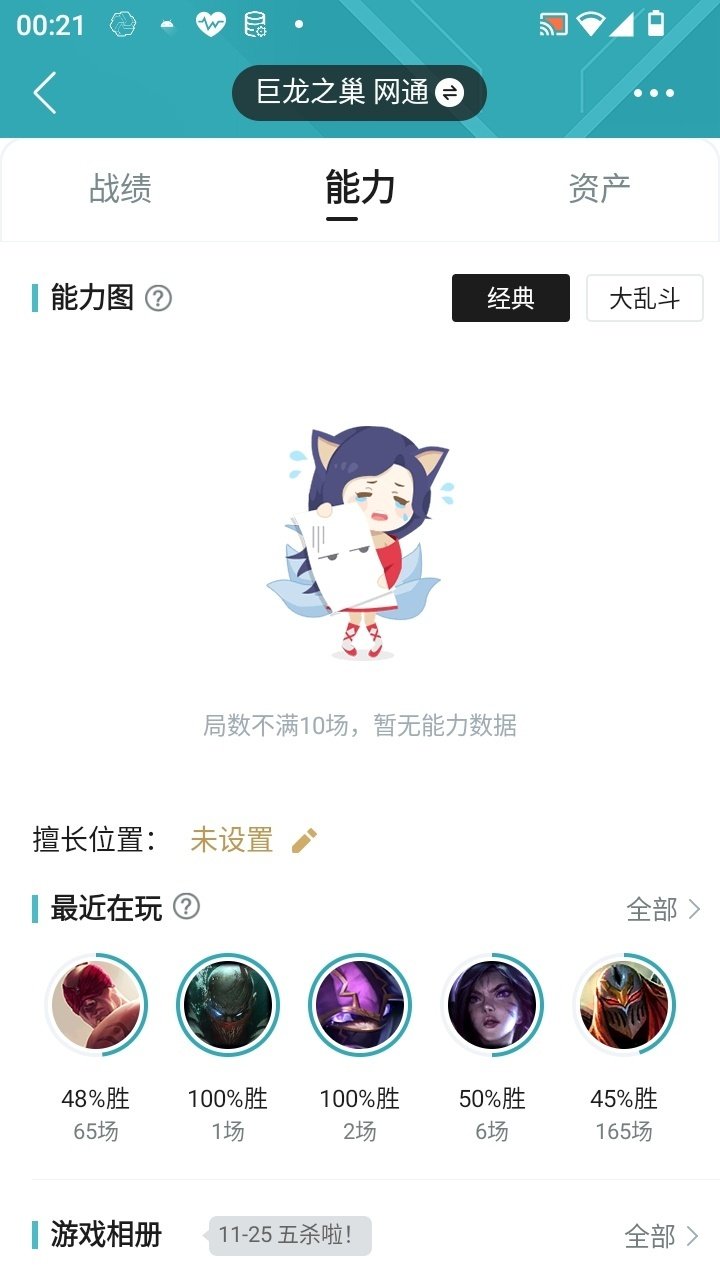Tap the pencil icon to edit 擅长位置
Viewport: 720px width, 1280px height.
[x=302, y=841]
